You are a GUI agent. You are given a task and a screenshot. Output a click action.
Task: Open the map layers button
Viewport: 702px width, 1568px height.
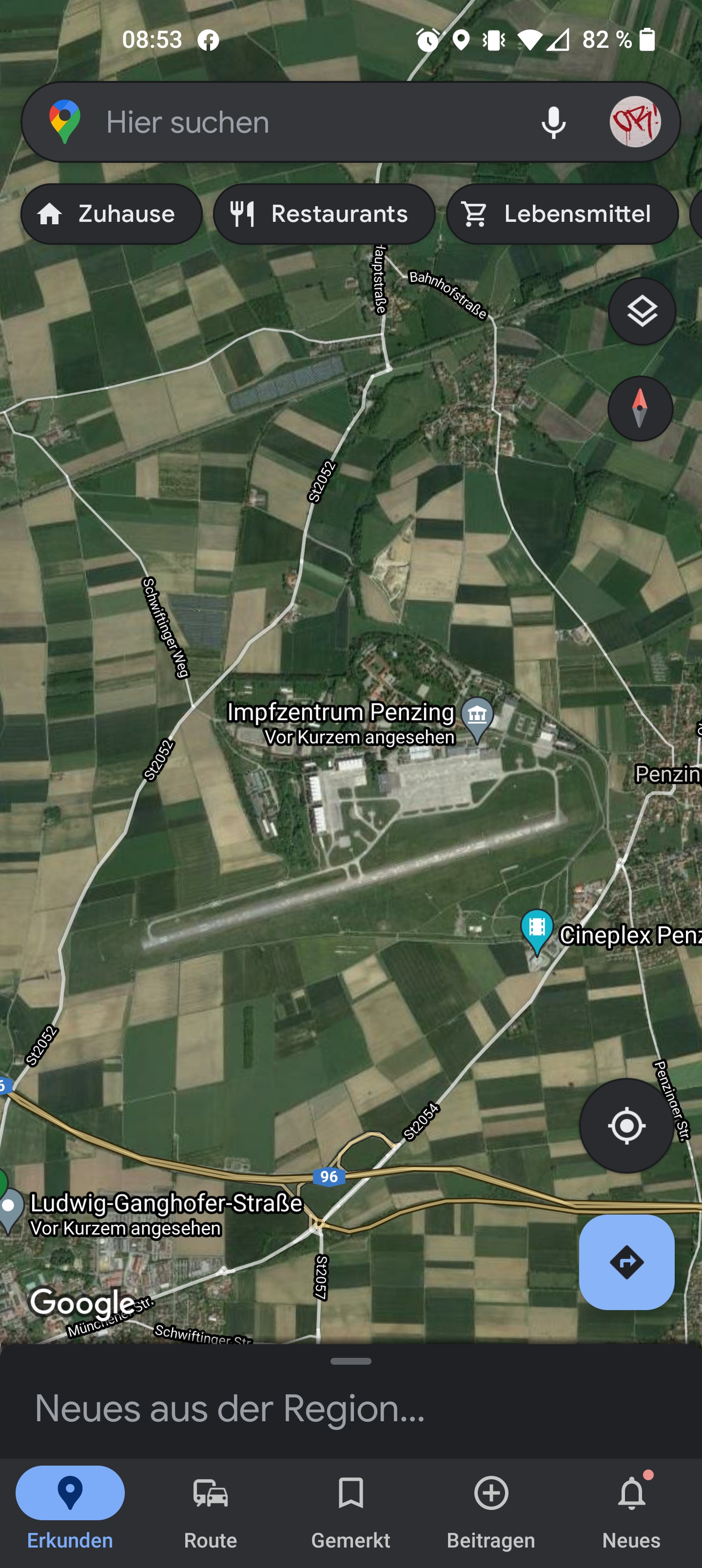tap(642, 312)
